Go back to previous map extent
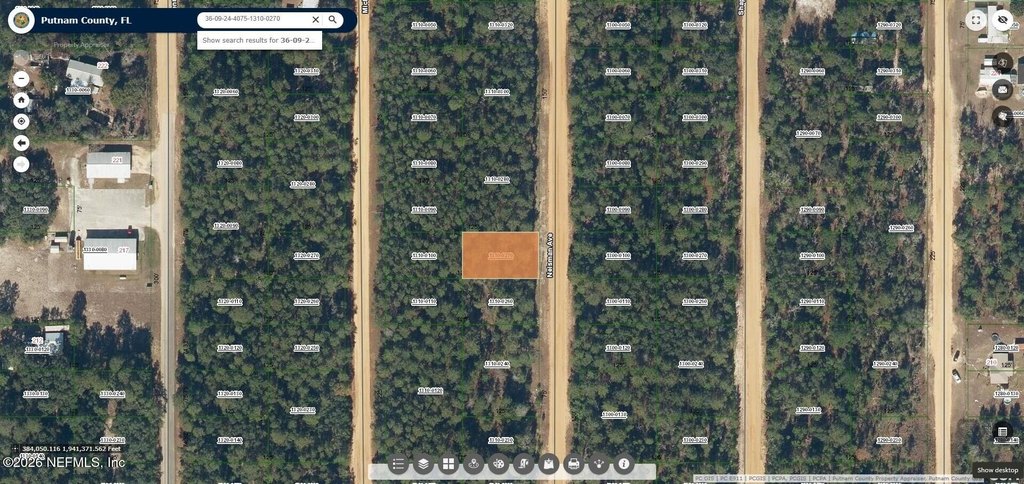The image size is (1024, 484). [x=21, y=143]
